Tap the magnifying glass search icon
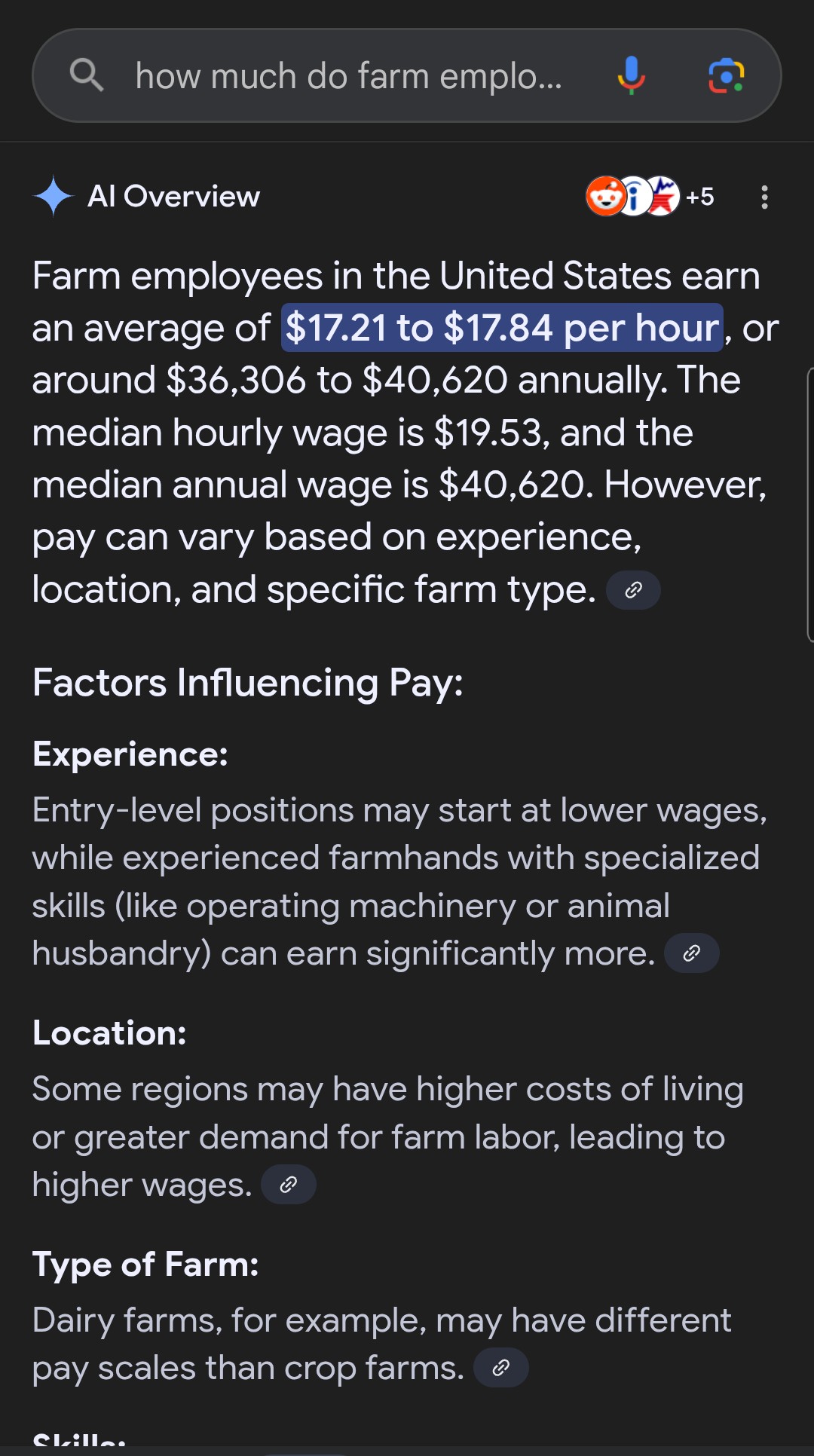The height and width of the screenshot is (1456, 814). (x=87, y=75)
